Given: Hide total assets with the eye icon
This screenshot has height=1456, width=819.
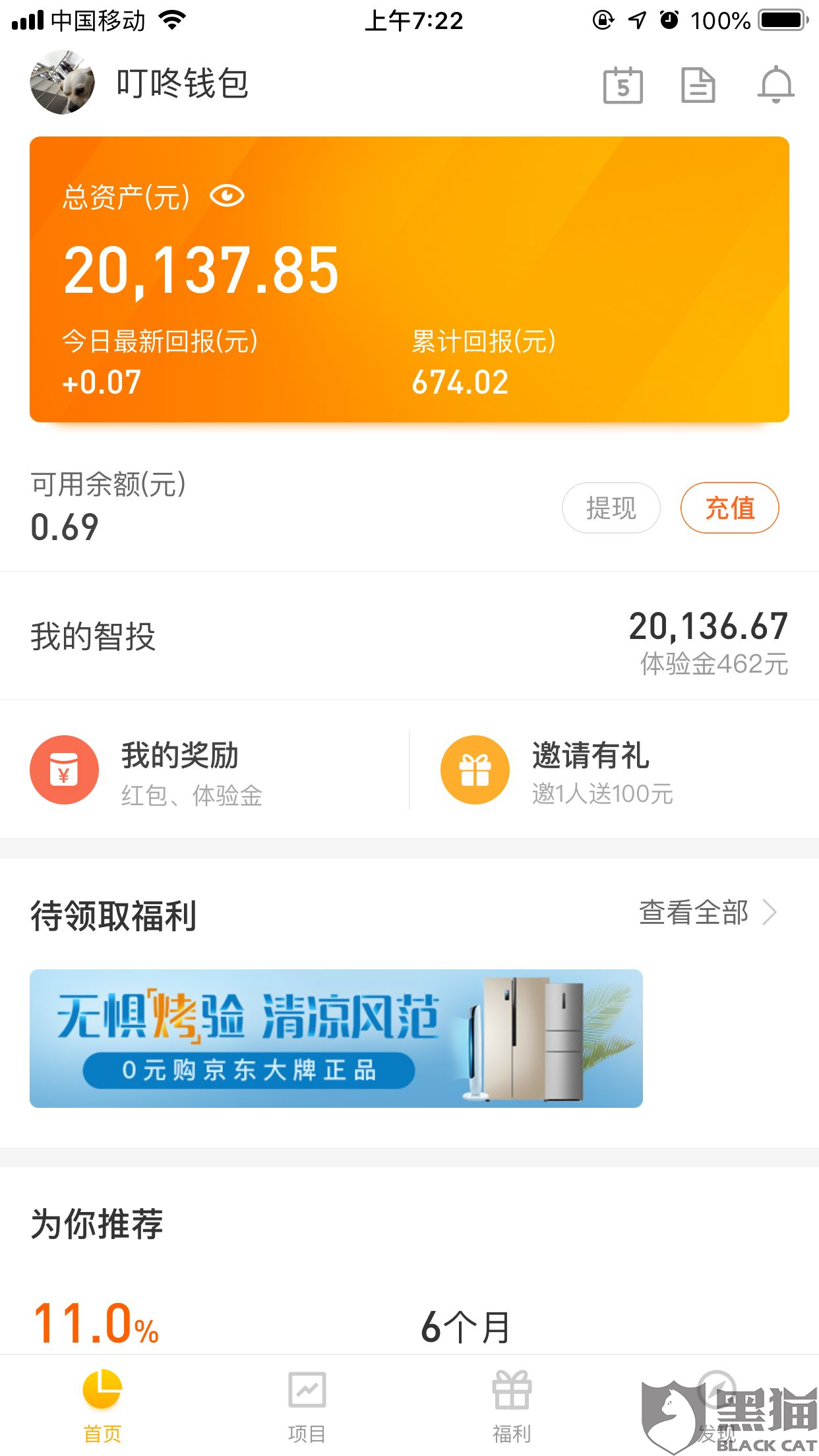Looking at the screenshot, I should (227, 196).
